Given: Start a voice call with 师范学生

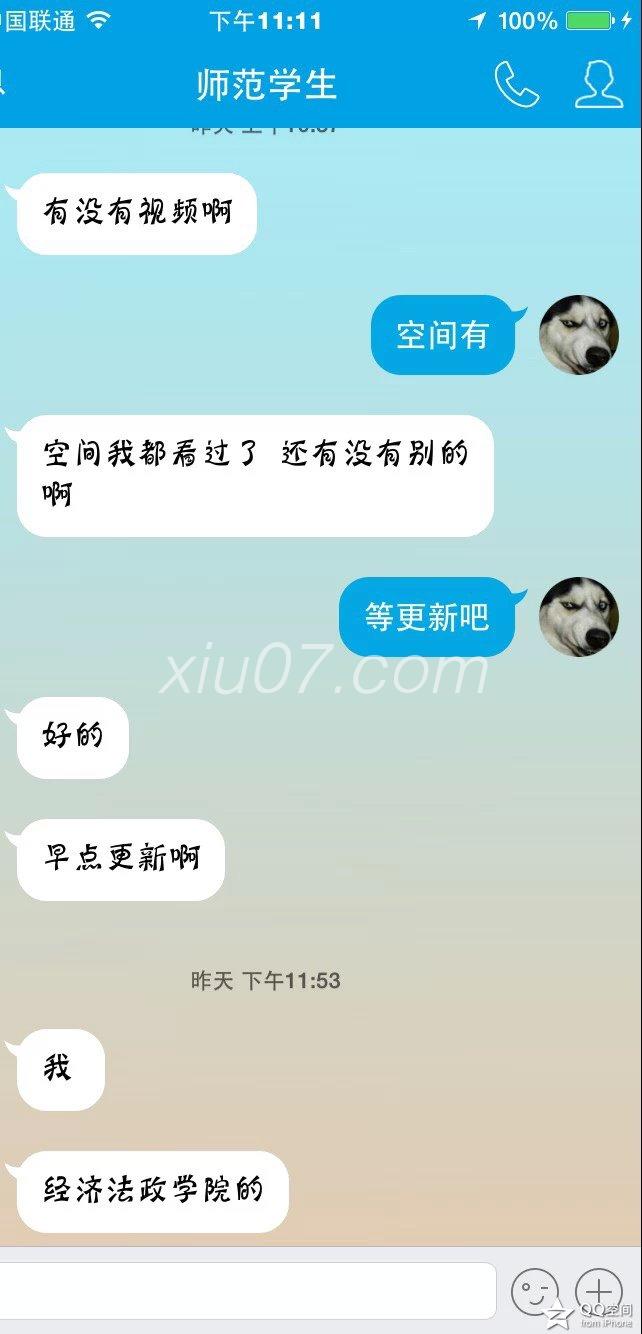Looking at the screenshot, I should pos(517,85).
